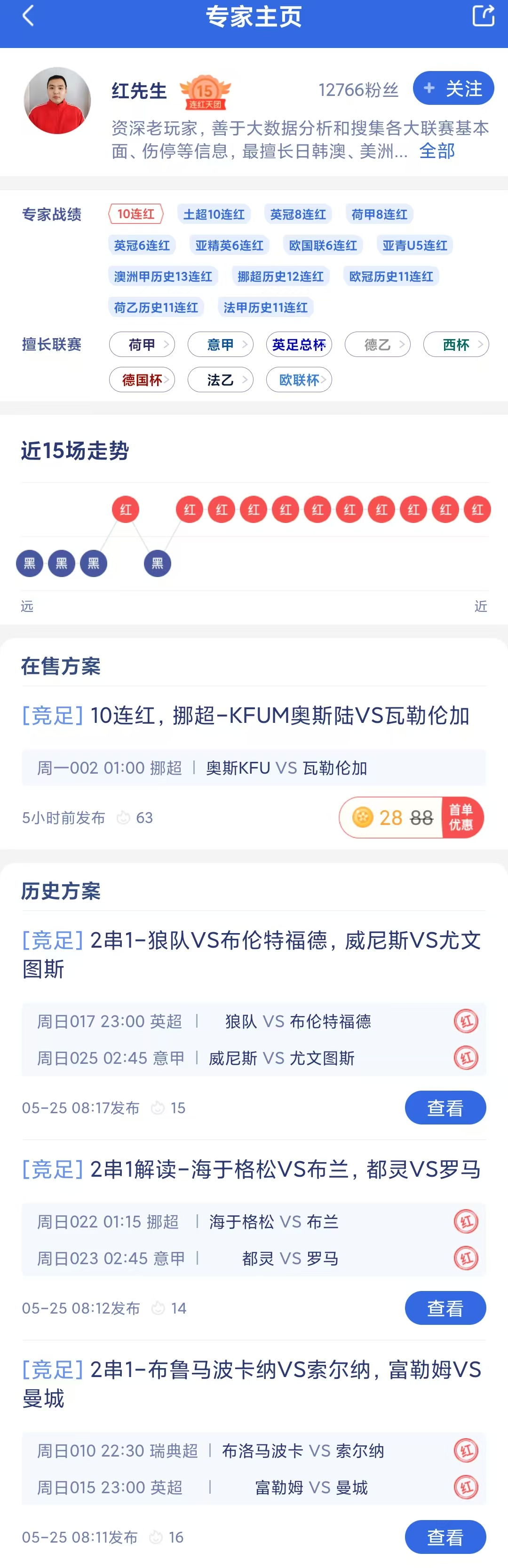Open 红先生's profile avatar

pyautogui.click(x=57, y=101)
